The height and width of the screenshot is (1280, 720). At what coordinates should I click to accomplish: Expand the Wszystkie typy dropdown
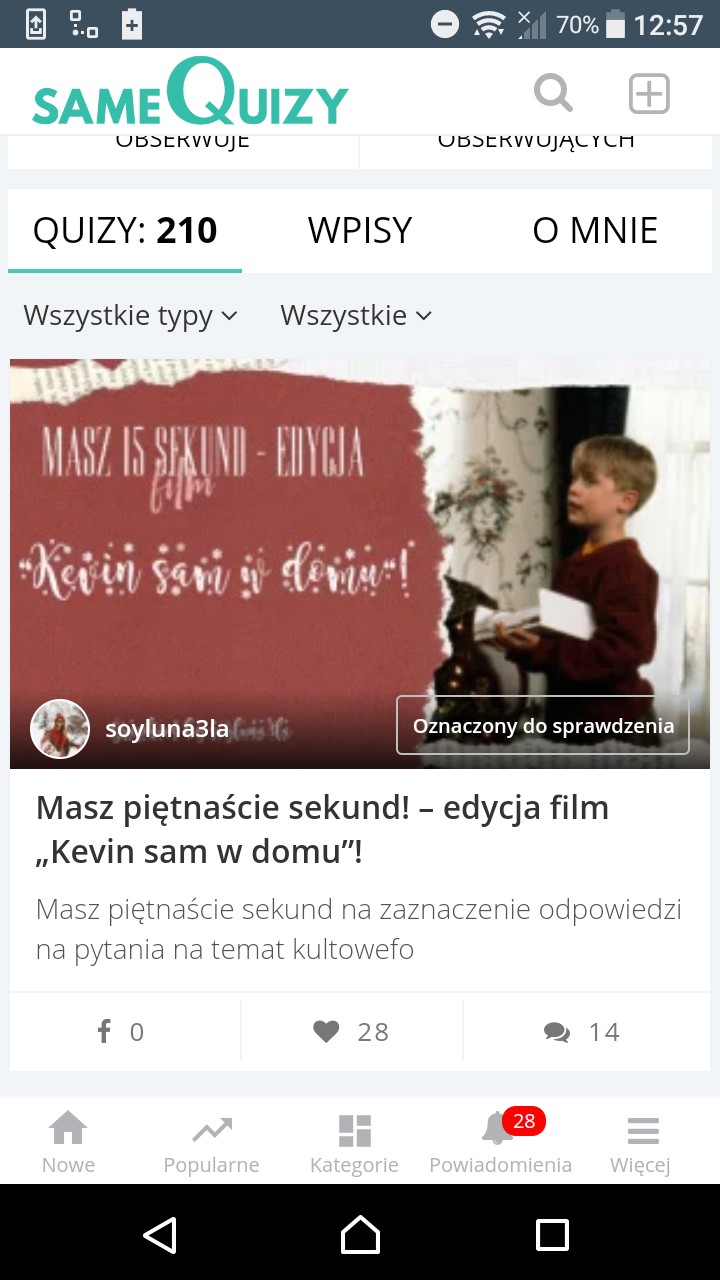pos(131,316)
